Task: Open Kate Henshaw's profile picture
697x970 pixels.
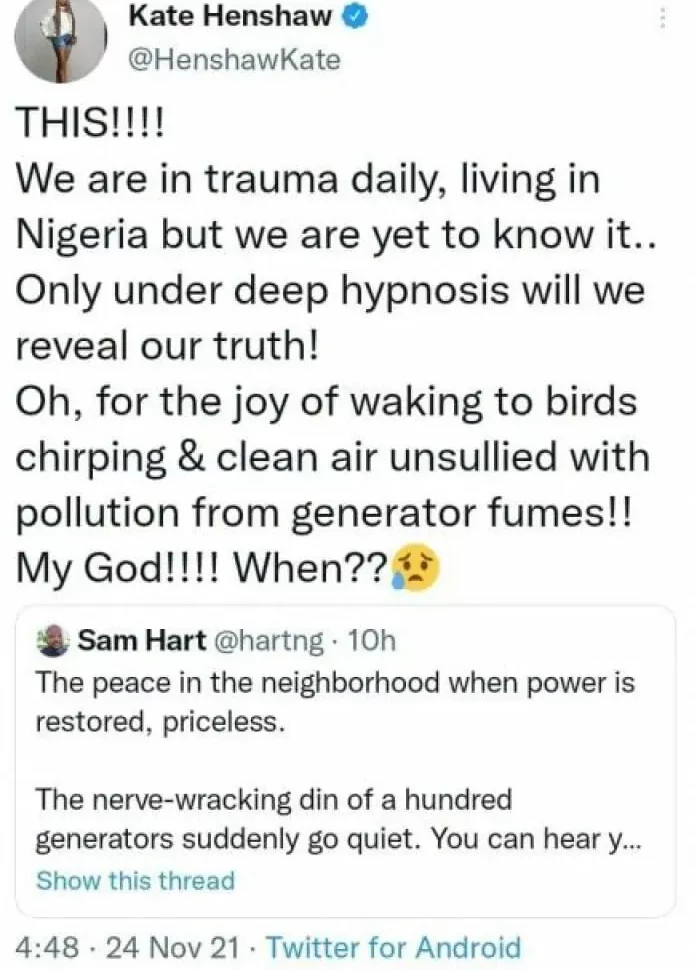Action: tap(61, 38)
